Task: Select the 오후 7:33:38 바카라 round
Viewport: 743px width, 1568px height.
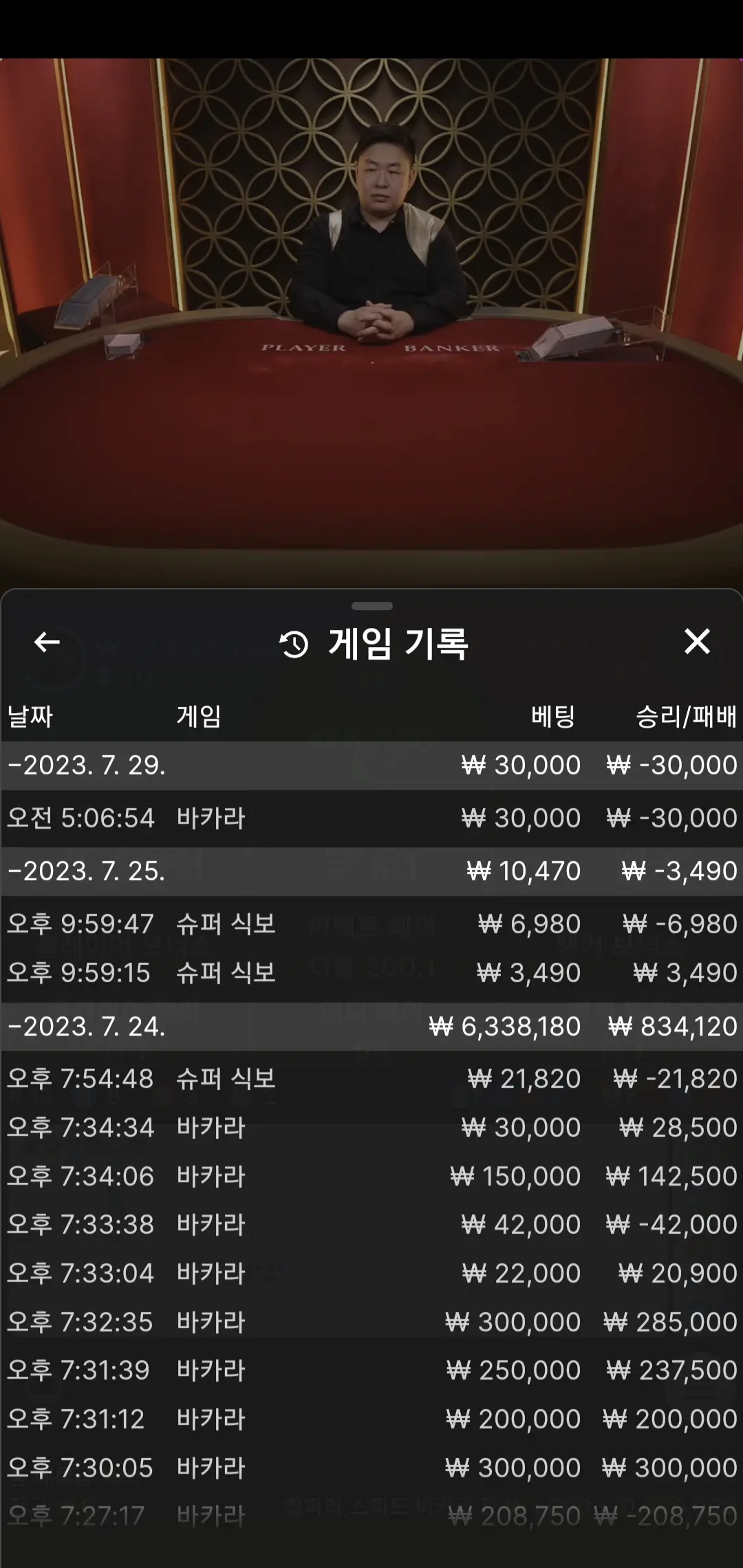Action: 371,1224
